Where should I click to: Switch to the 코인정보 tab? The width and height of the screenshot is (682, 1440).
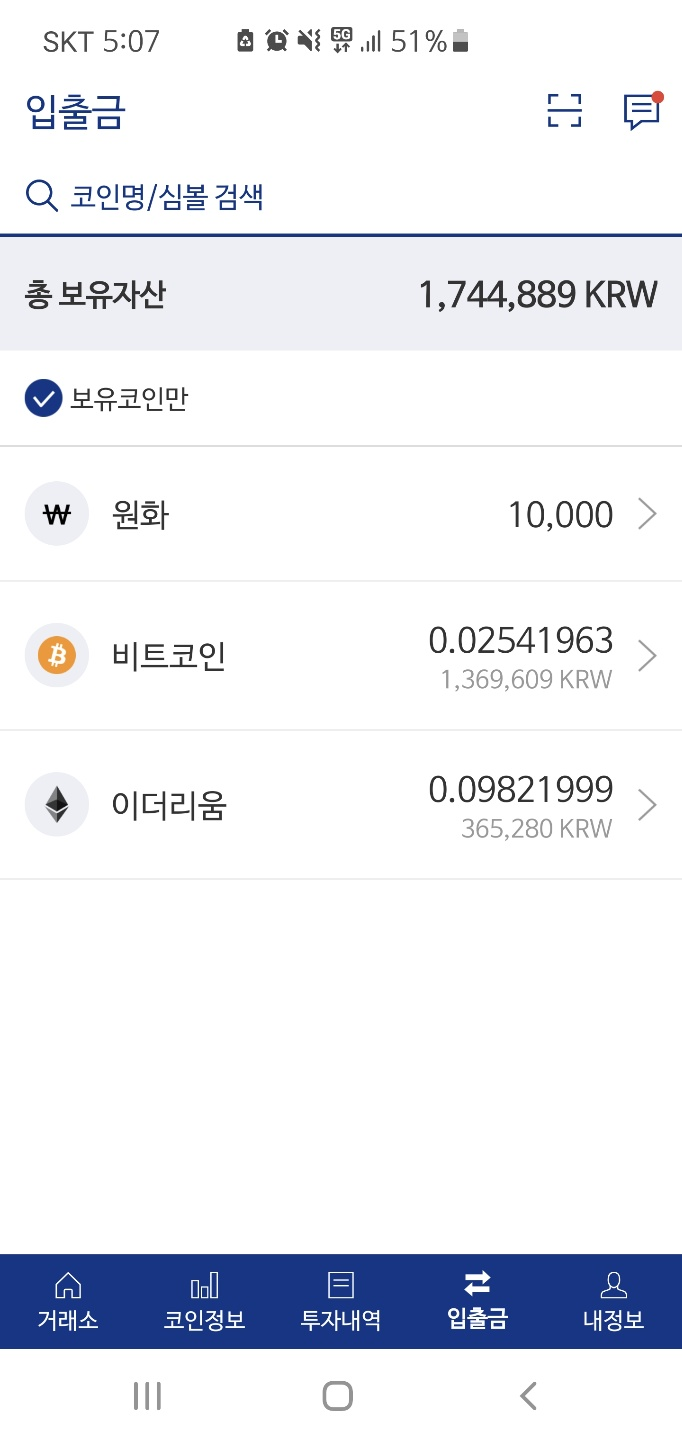(x=204, y=1302)
